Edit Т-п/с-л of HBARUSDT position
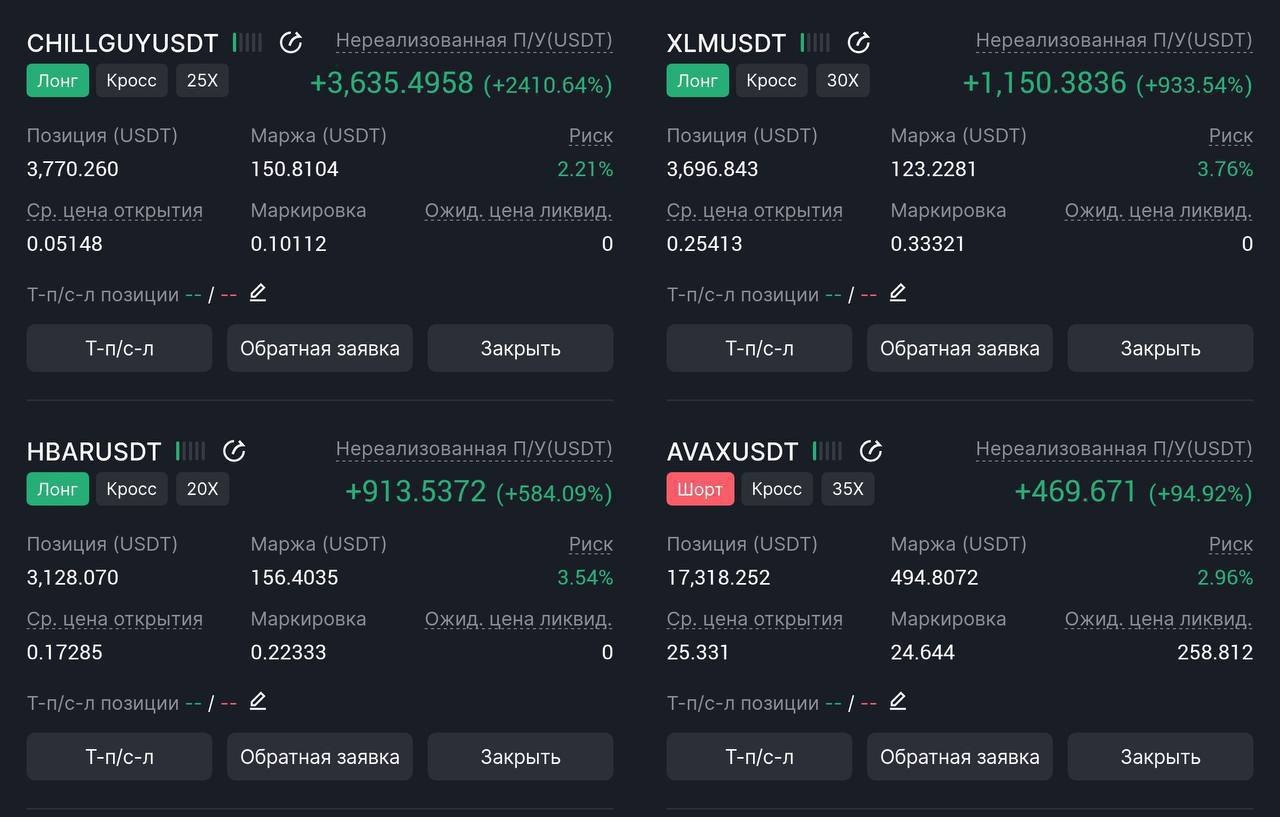1280x817 pixels. [x=257, y=702]
